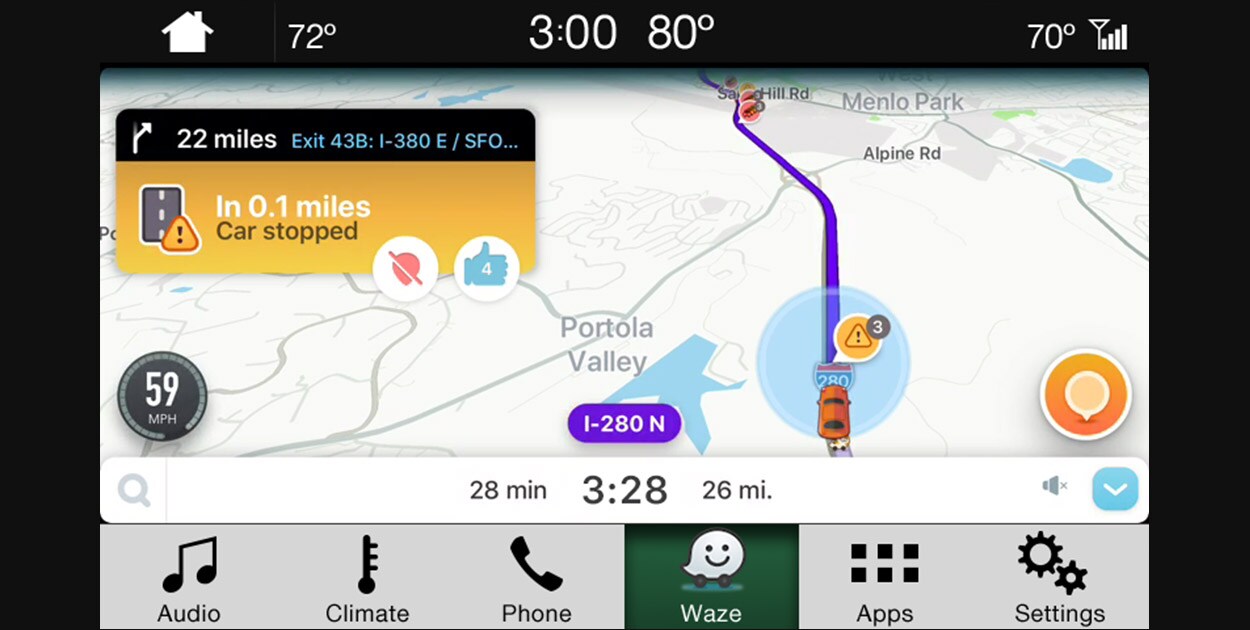Toggle the Waze sound mute icon
This screenshot has height=630, width=1250.
coord(1054,487)
